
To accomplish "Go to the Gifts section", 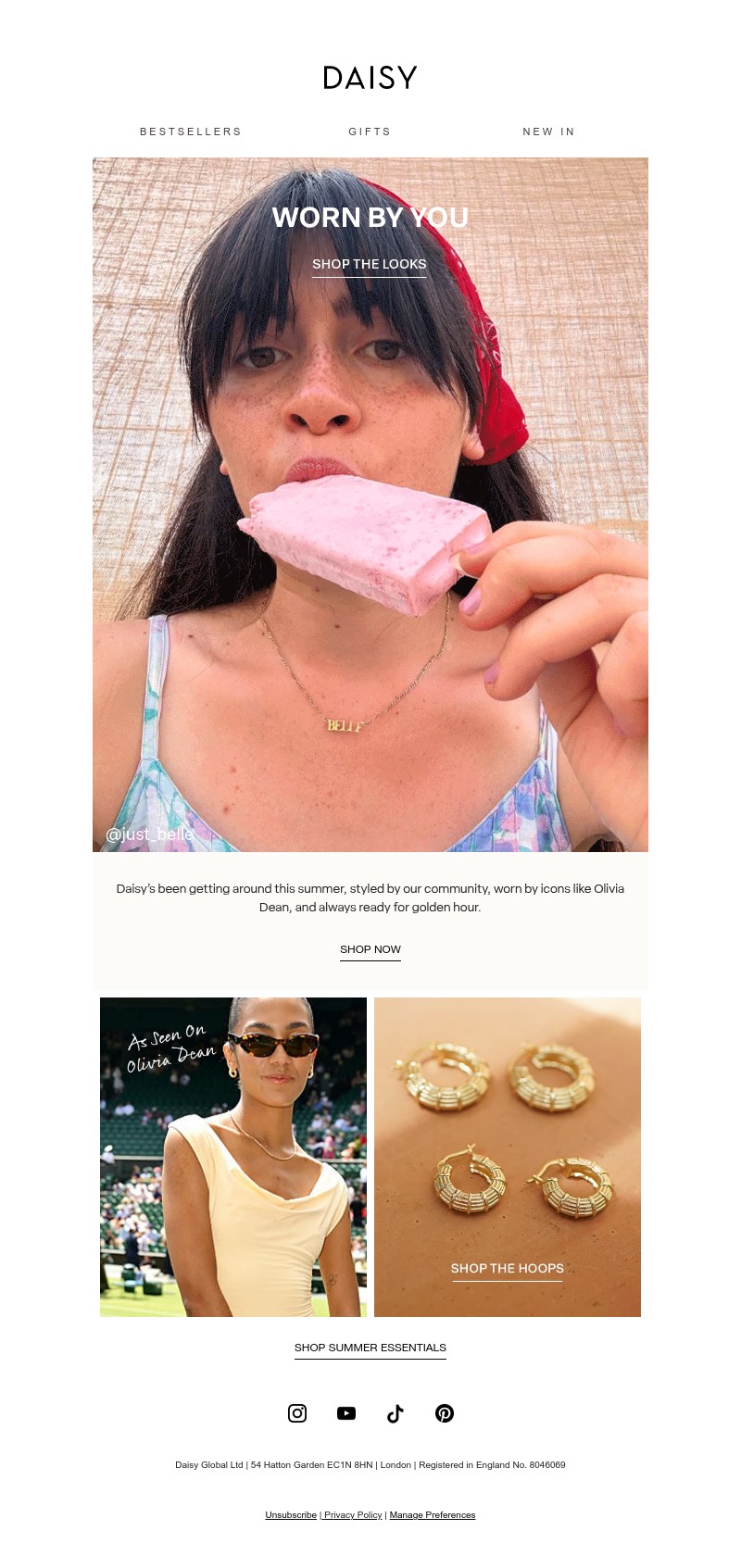I will [370, 132].
